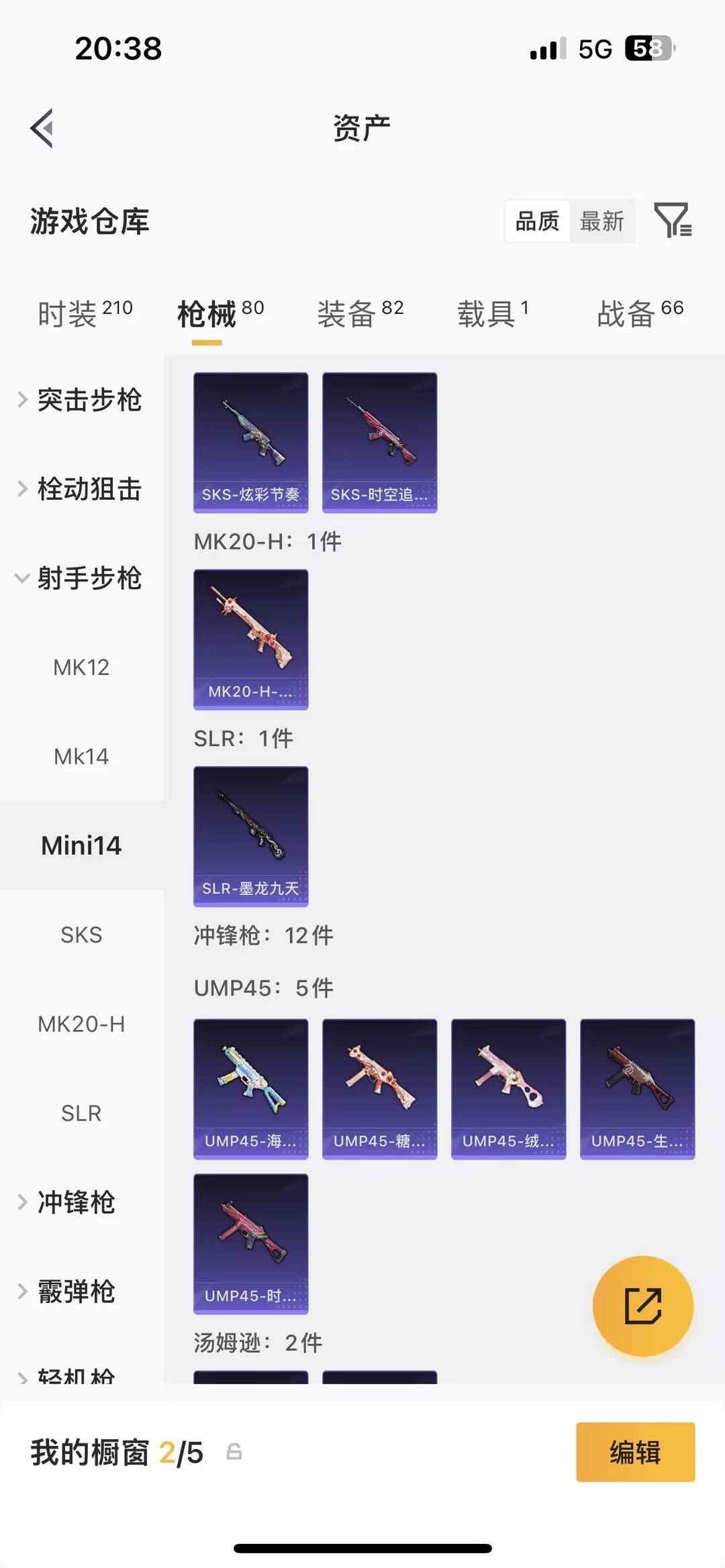This screenshot has width=725, height=1568.
Task: Select the Mini14 category in sidebar
Action: pos(81,845)
